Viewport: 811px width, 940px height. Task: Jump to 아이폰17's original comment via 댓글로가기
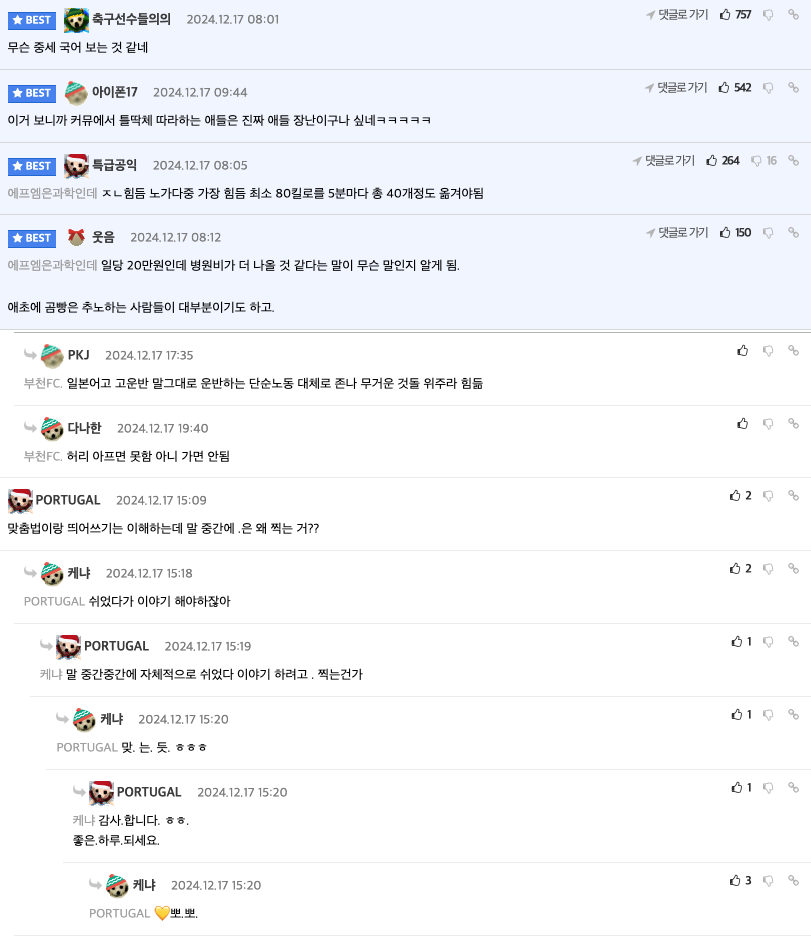pos(676,88)
